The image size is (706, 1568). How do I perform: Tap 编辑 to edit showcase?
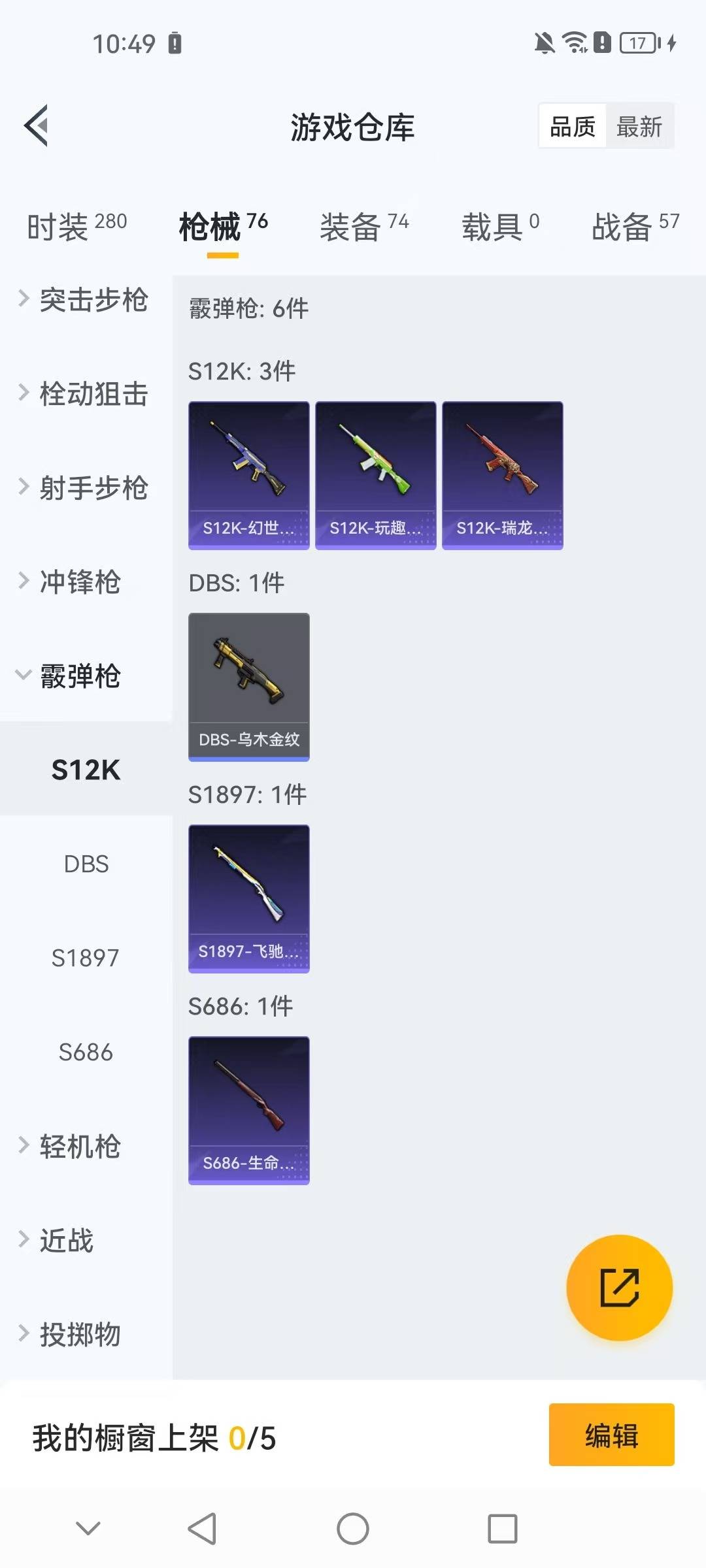click(611, 1435)
